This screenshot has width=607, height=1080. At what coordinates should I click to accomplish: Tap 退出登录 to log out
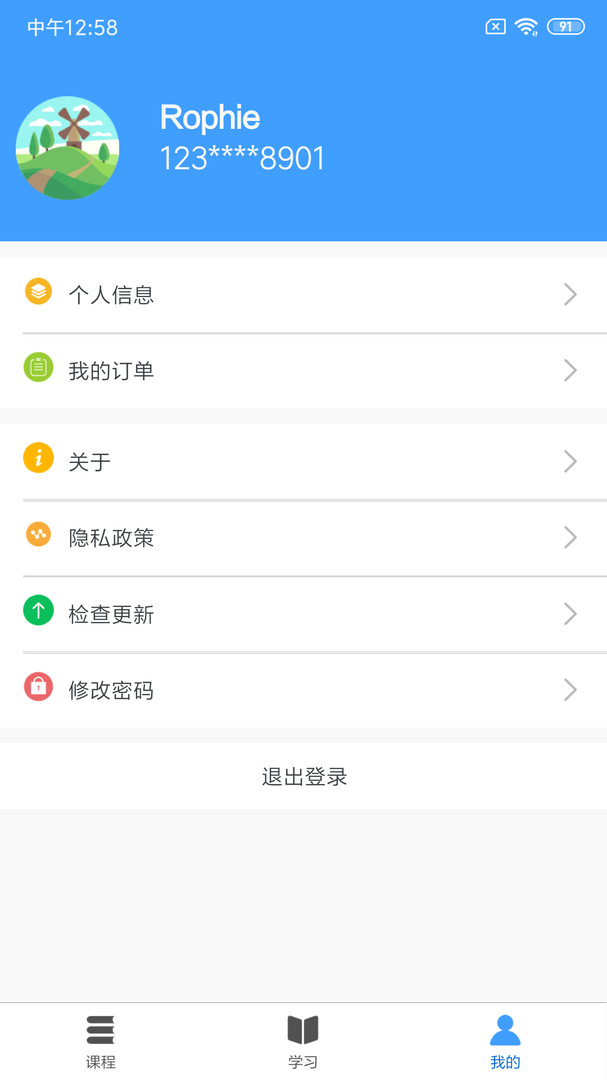click(x=304, y=777)
